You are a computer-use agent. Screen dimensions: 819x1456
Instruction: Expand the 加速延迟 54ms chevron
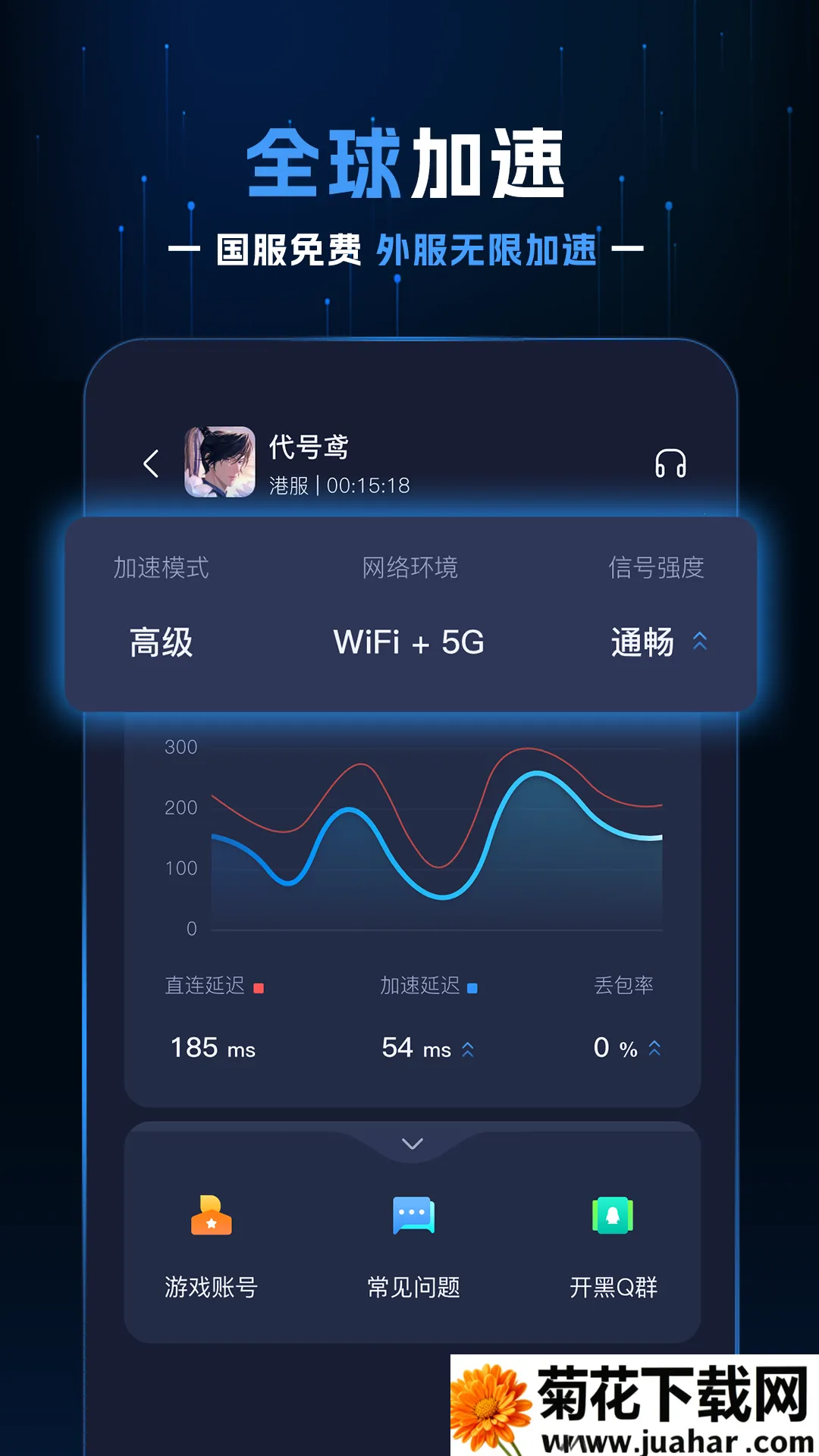tap(468, 1050)
